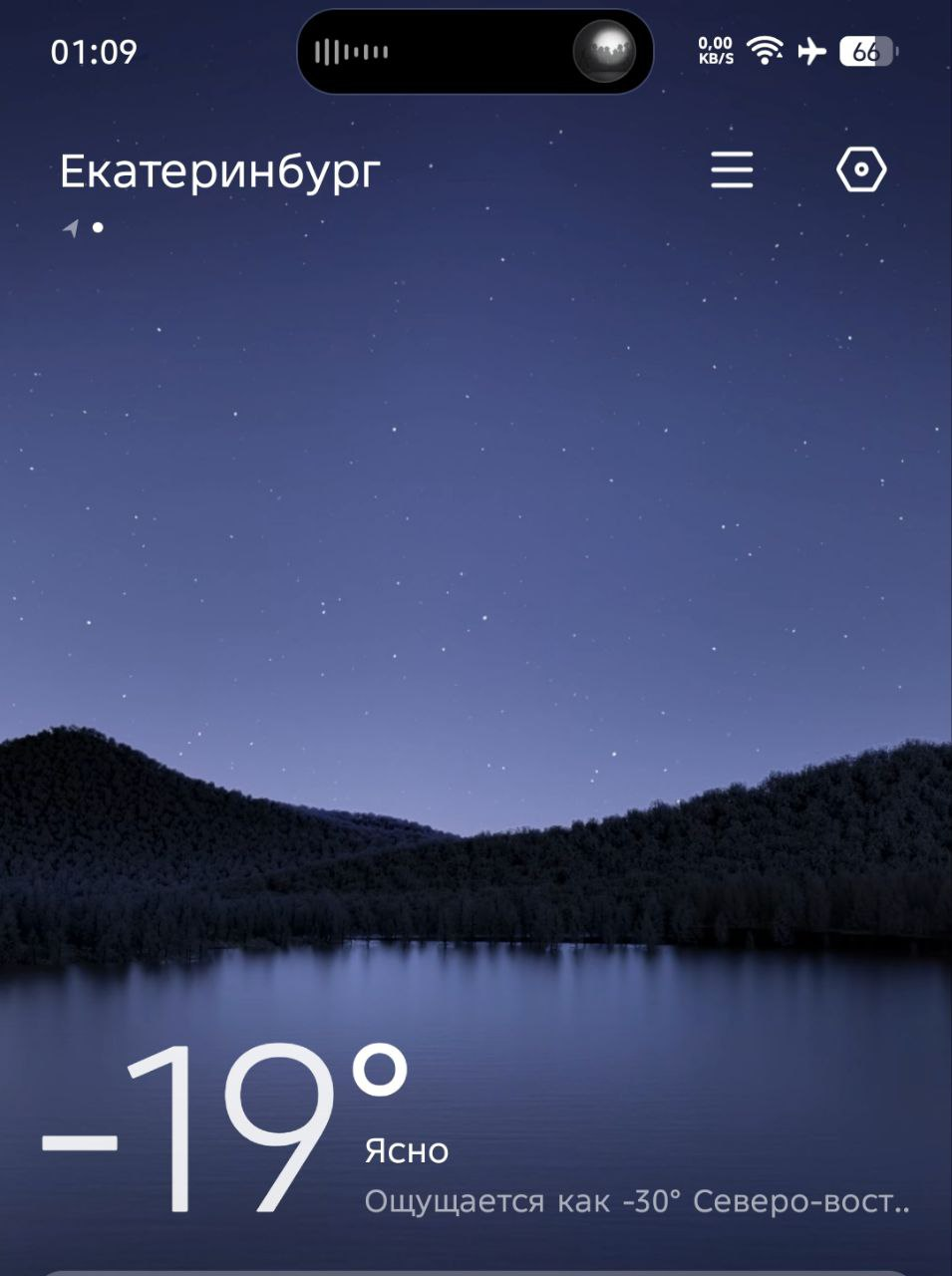Open the city list menu

click(732, 169)
